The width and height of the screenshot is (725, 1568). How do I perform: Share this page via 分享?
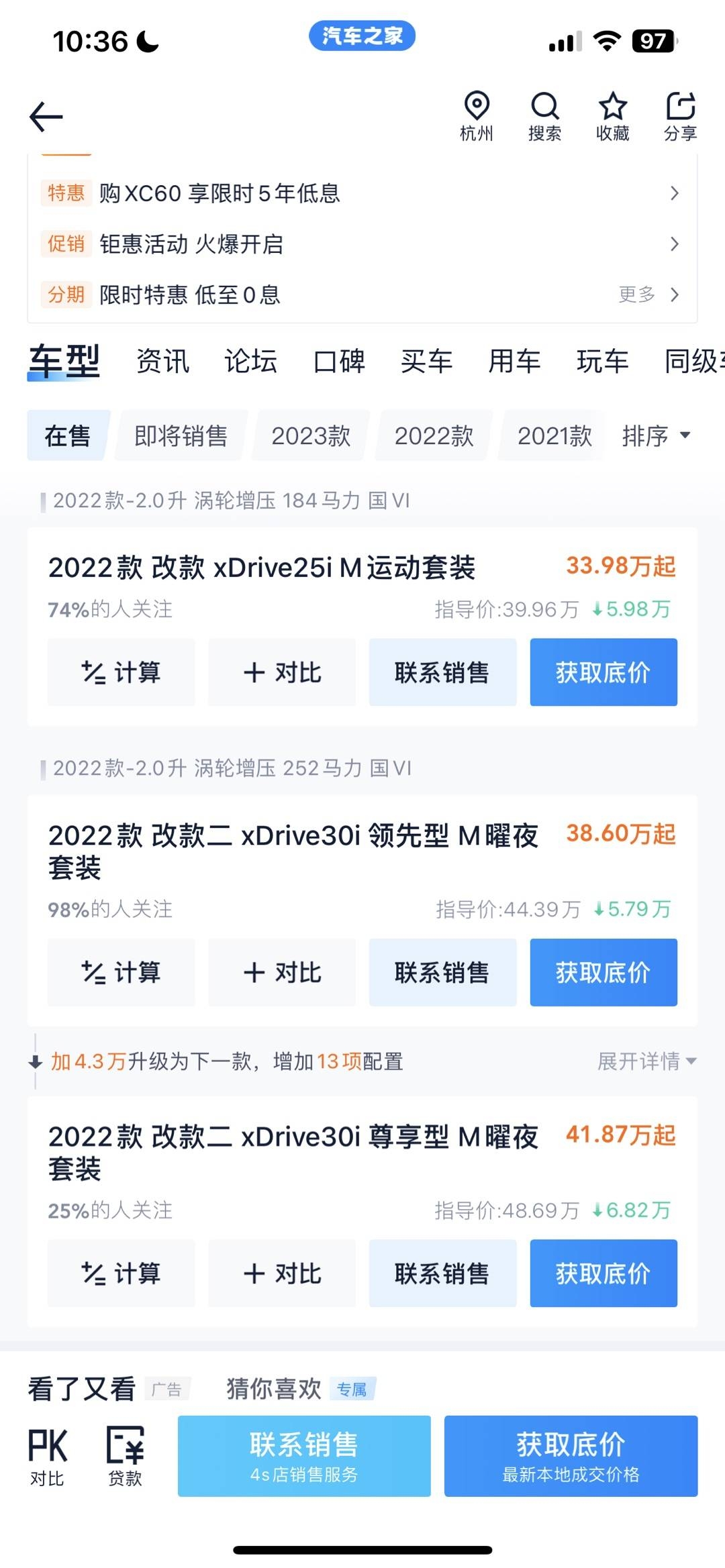tap(680, 116)
